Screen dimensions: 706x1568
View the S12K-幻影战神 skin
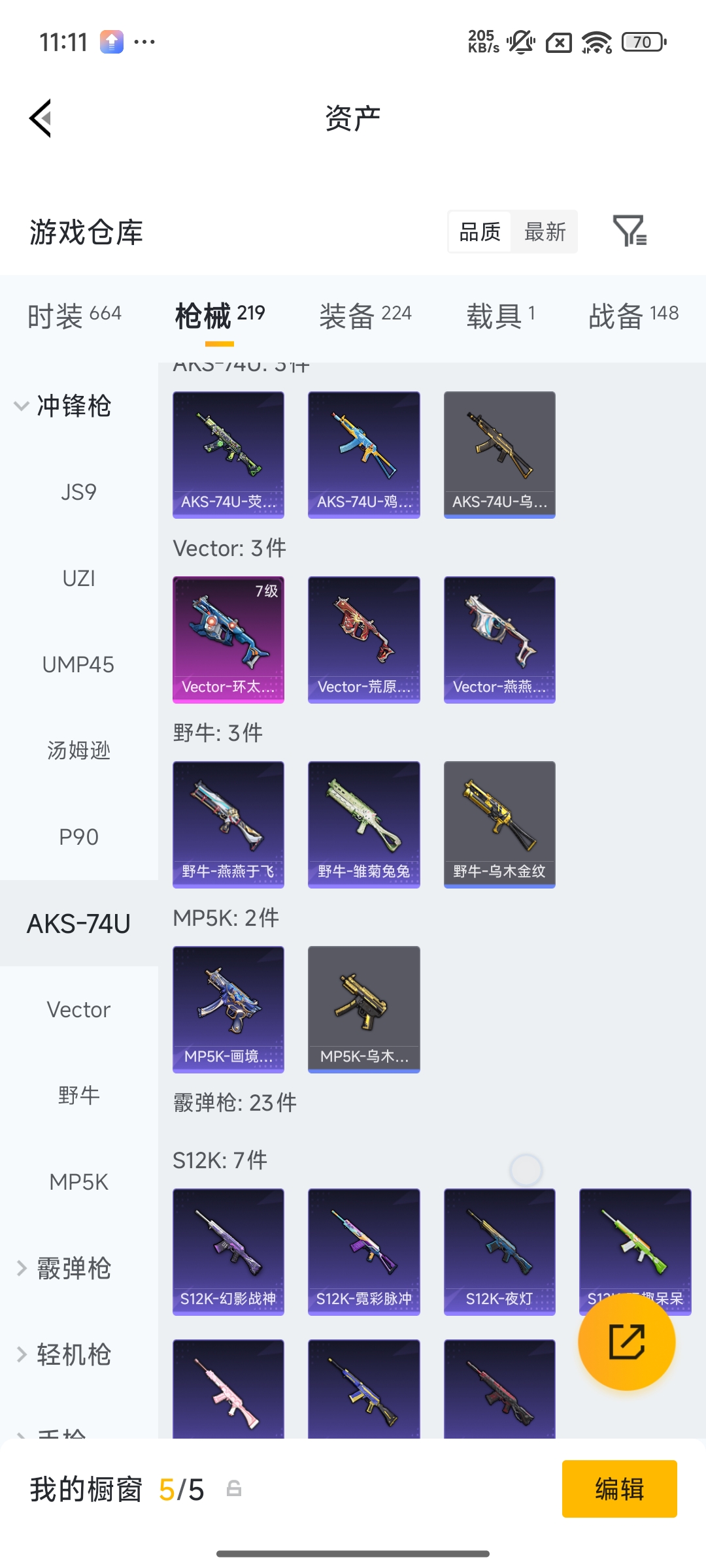click(228, 1251)
